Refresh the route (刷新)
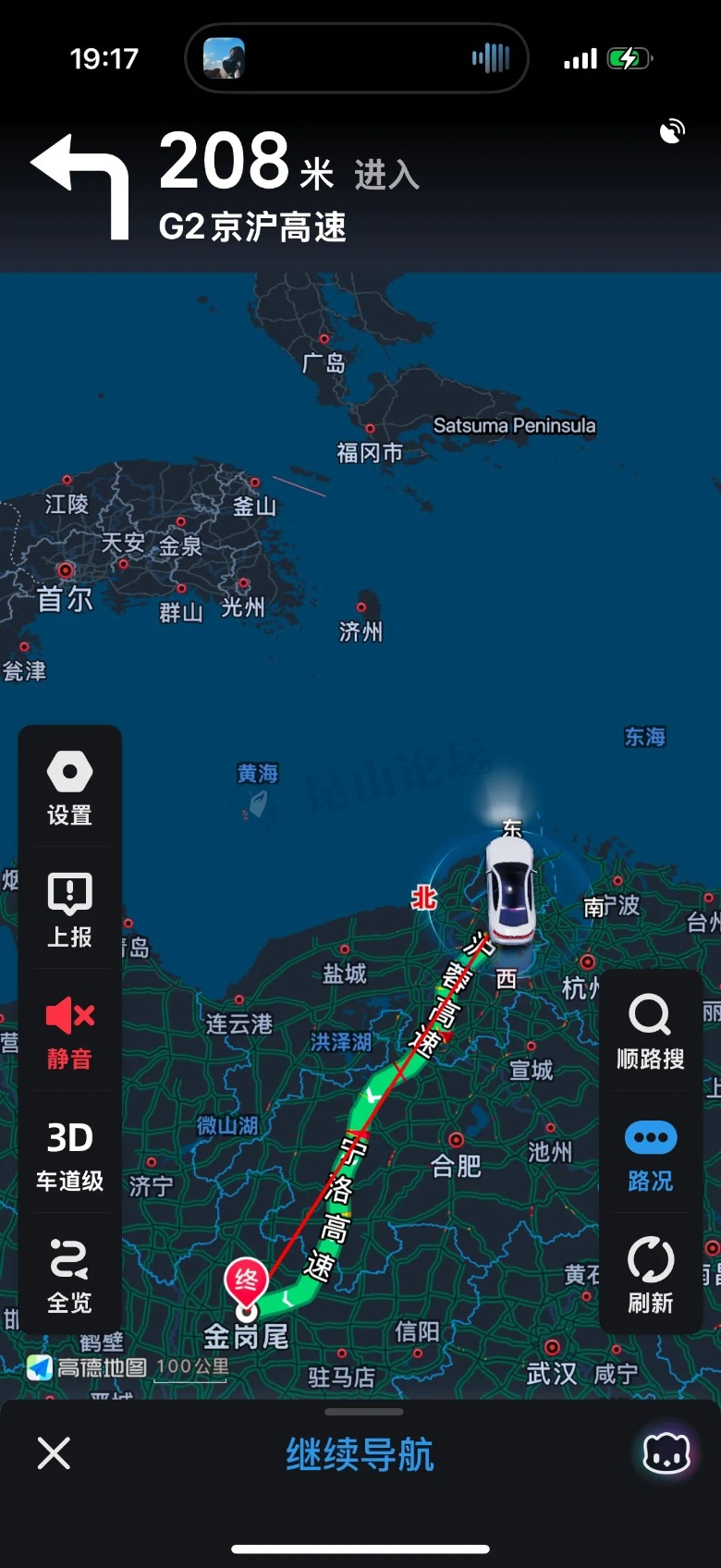The height and width of the screenshot is (1568, 721). pos(651,1276)
